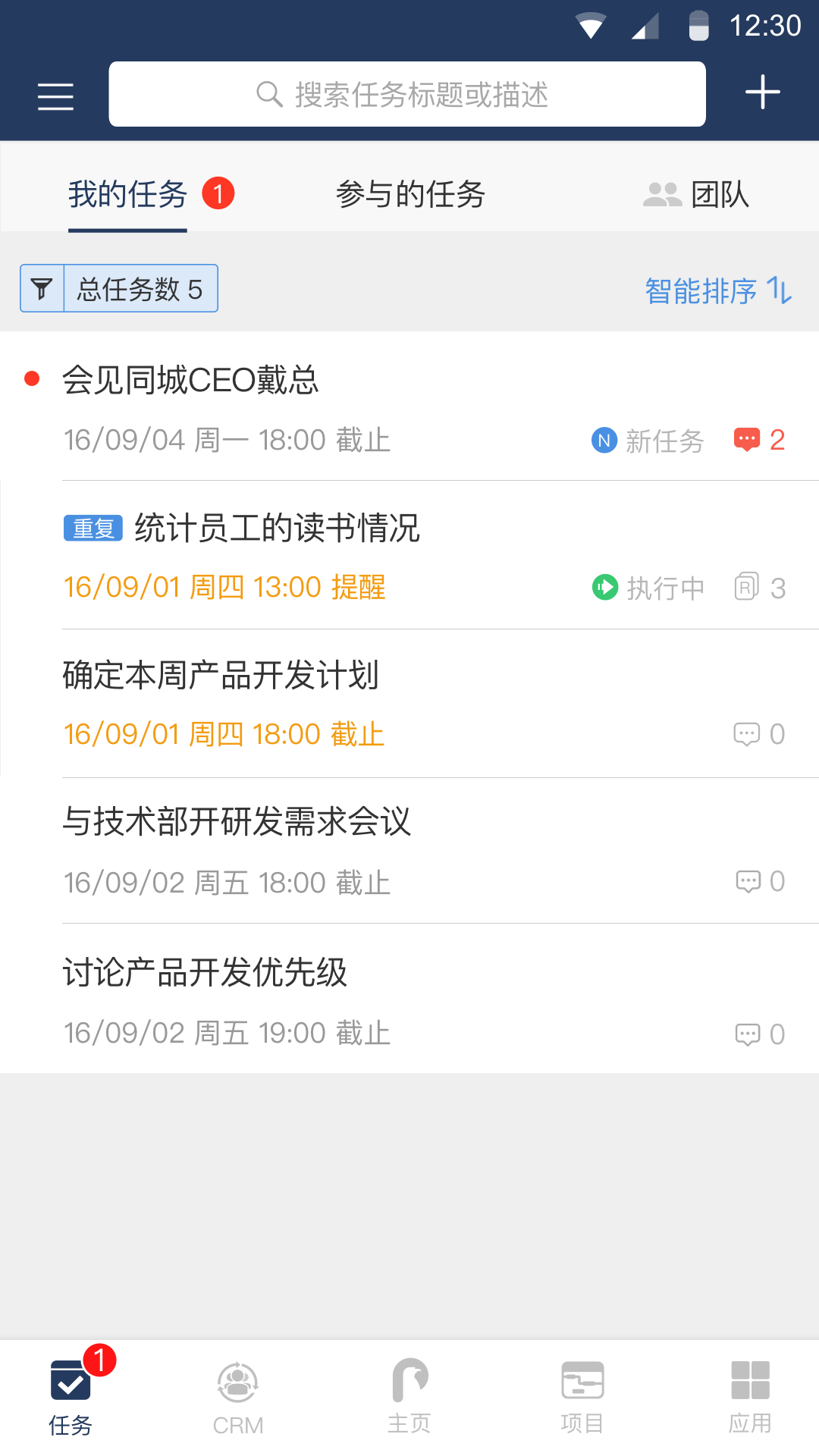Change sorting via 智能排序
This screenshot has width=819, height=1456.
717,290
